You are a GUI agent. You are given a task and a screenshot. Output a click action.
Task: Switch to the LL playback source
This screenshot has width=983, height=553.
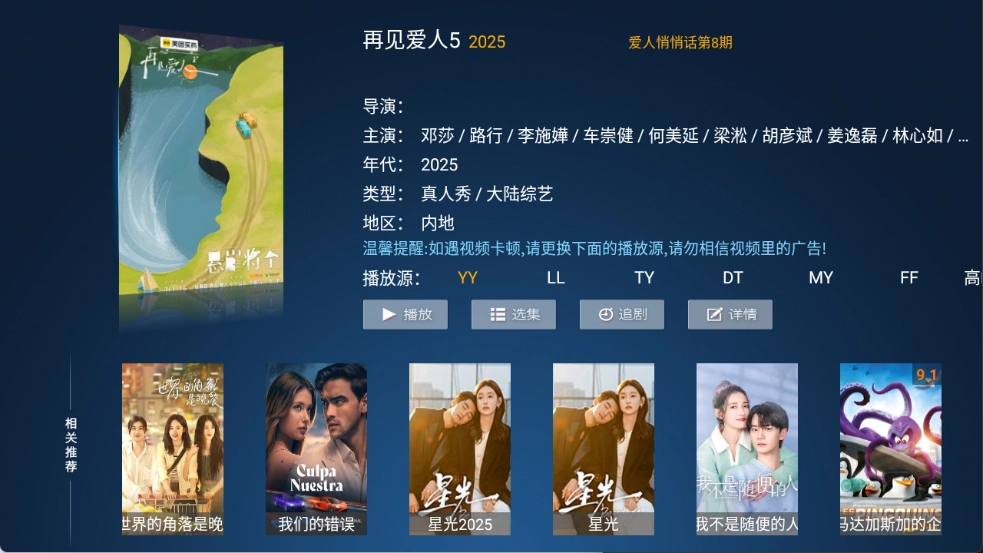[x=555, y=278]
